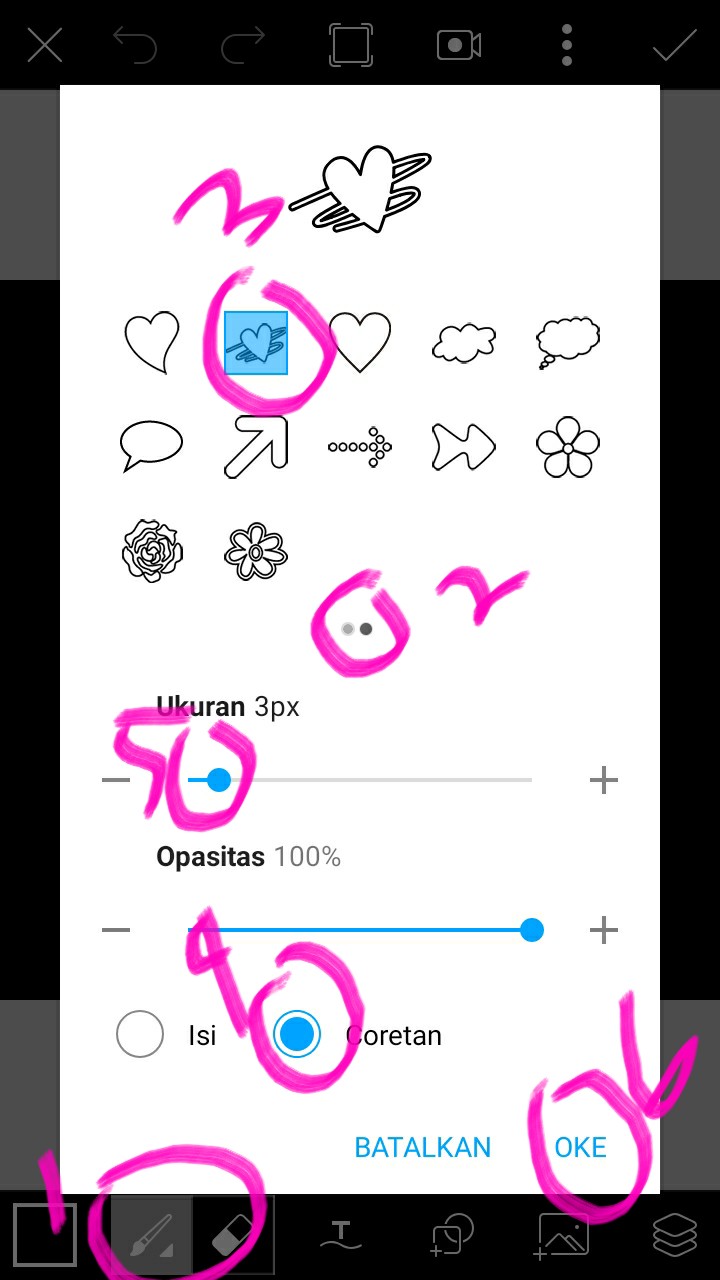Select the Coretan stroke option
Image resolution: width=720 pixels, height=1280 pixels.
[297, 1035]
